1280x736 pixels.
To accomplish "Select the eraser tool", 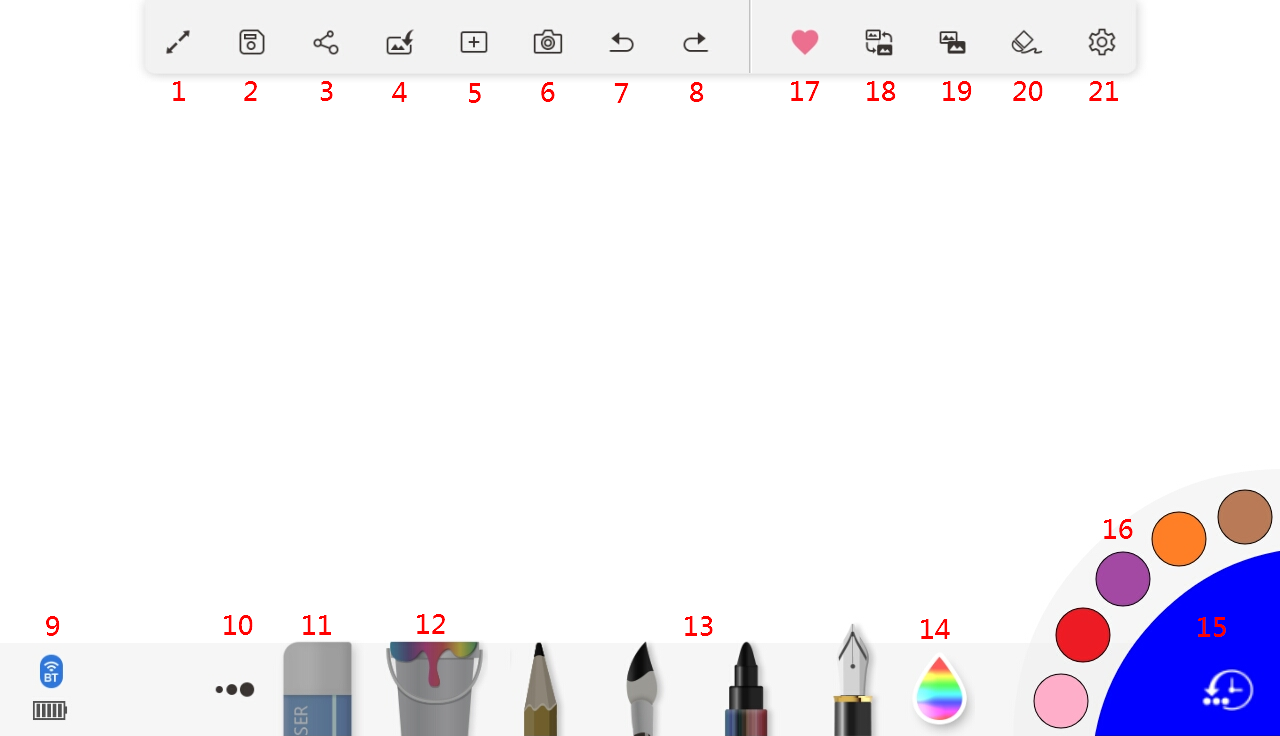I will coord(317,690).
